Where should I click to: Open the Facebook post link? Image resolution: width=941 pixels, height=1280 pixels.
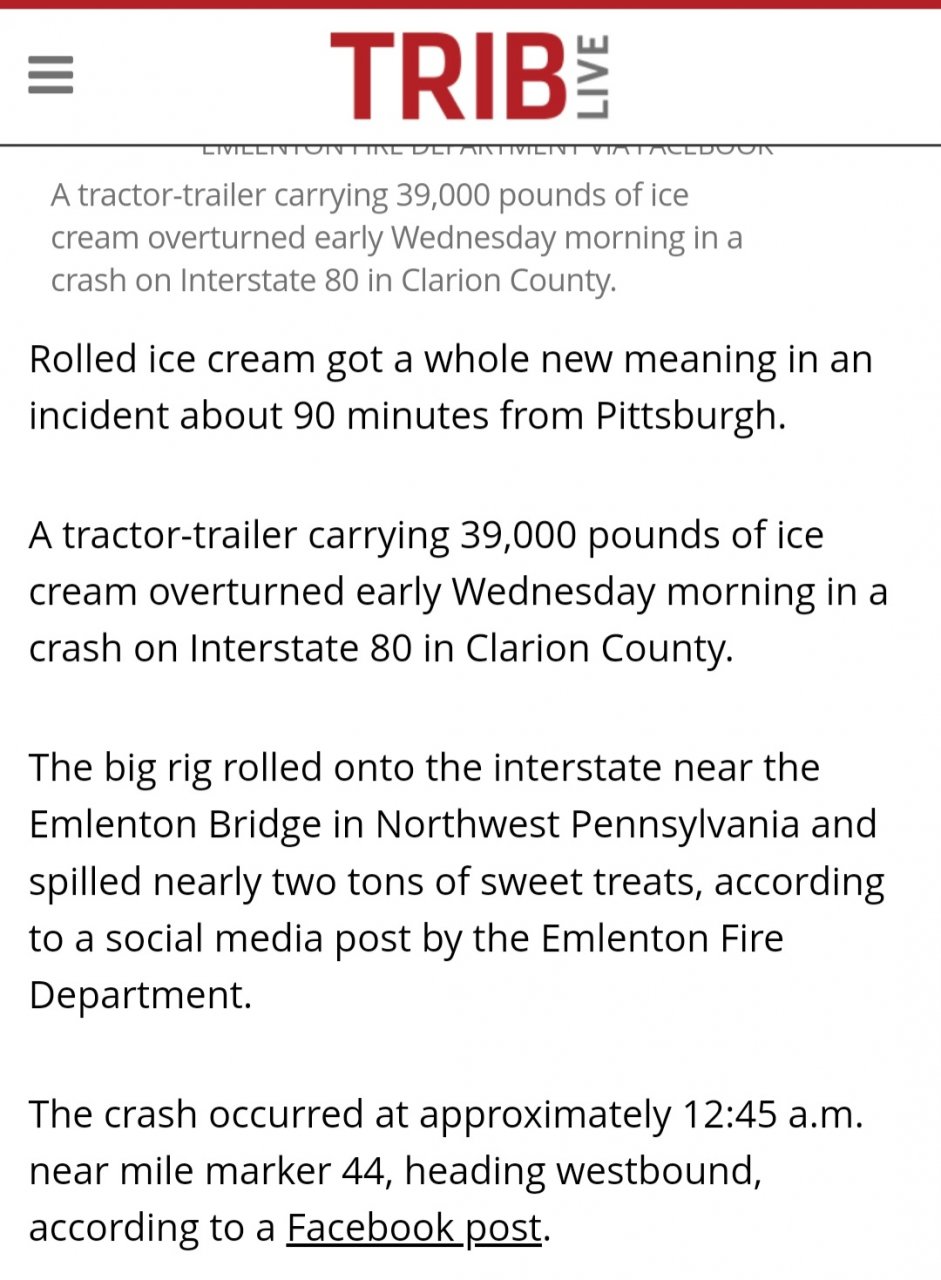pyautogui.click(x=414, y=1227)
